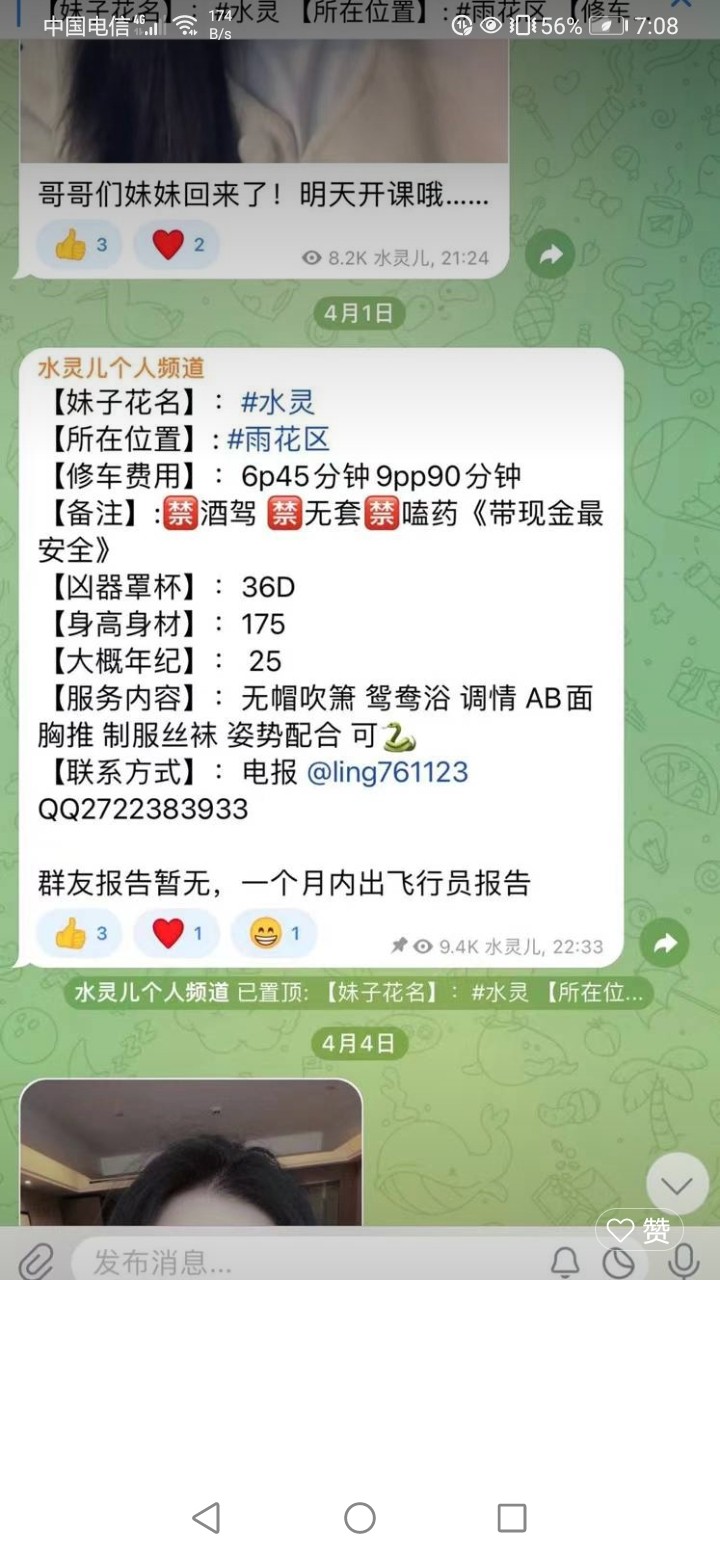Open the attachment paperclip
Image resolution: width=720 pixels, height=1560 pixels.
tap(36, 1262)
